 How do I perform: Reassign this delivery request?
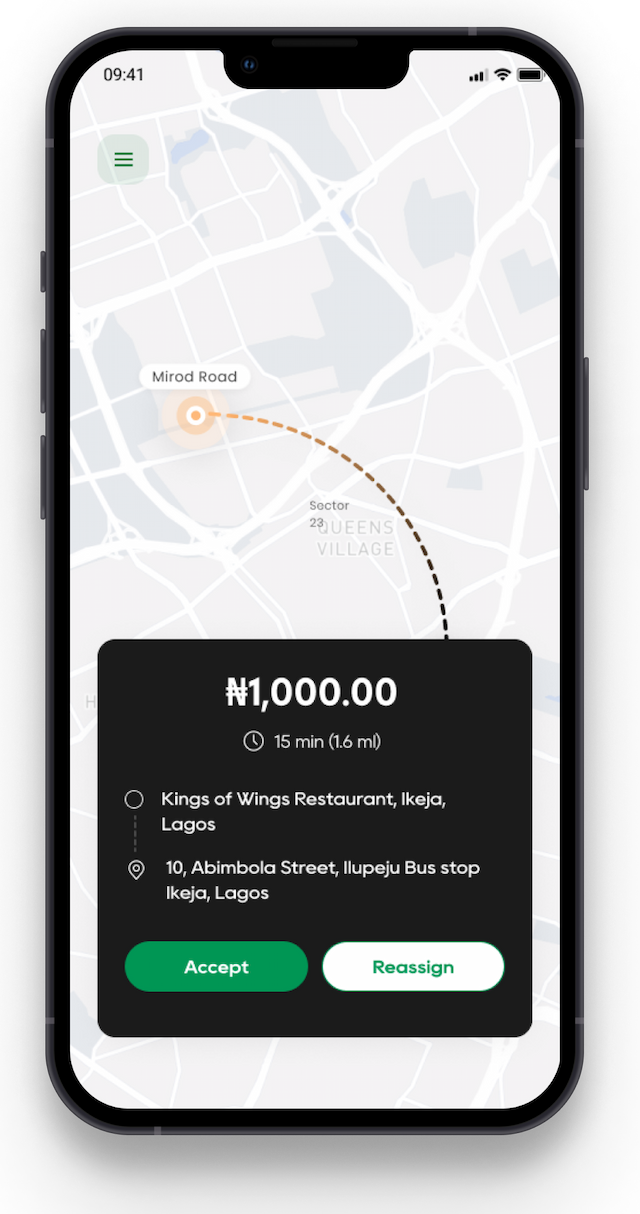pos(413,967)
